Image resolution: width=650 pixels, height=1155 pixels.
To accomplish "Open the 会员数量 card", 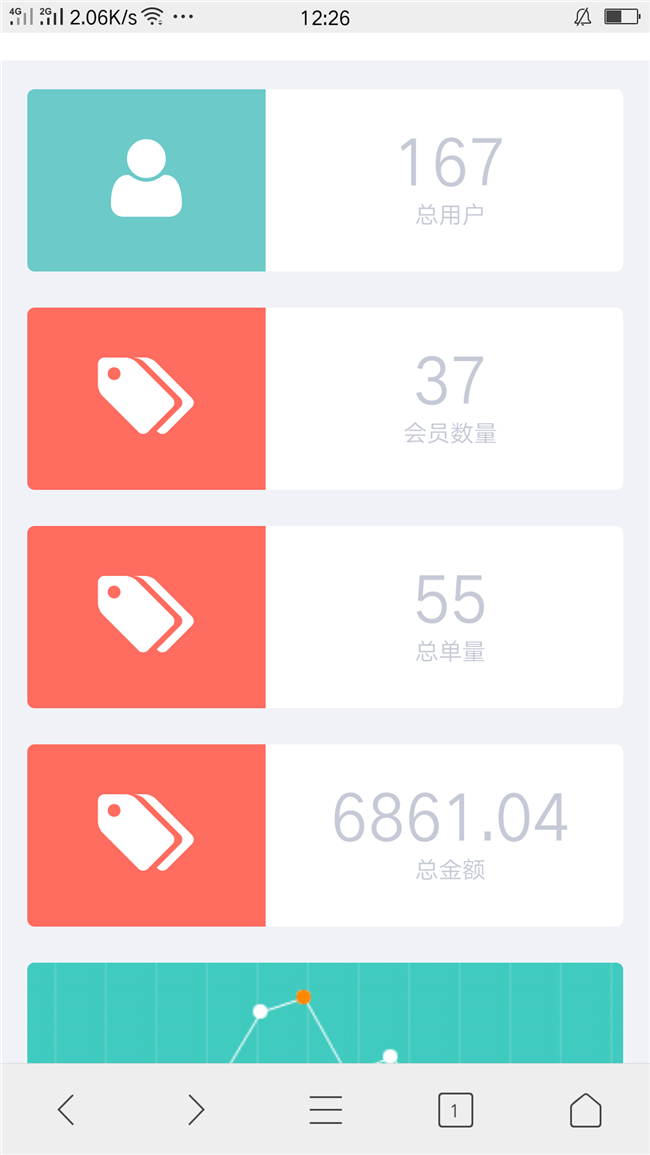I will (x=325, y=398).
